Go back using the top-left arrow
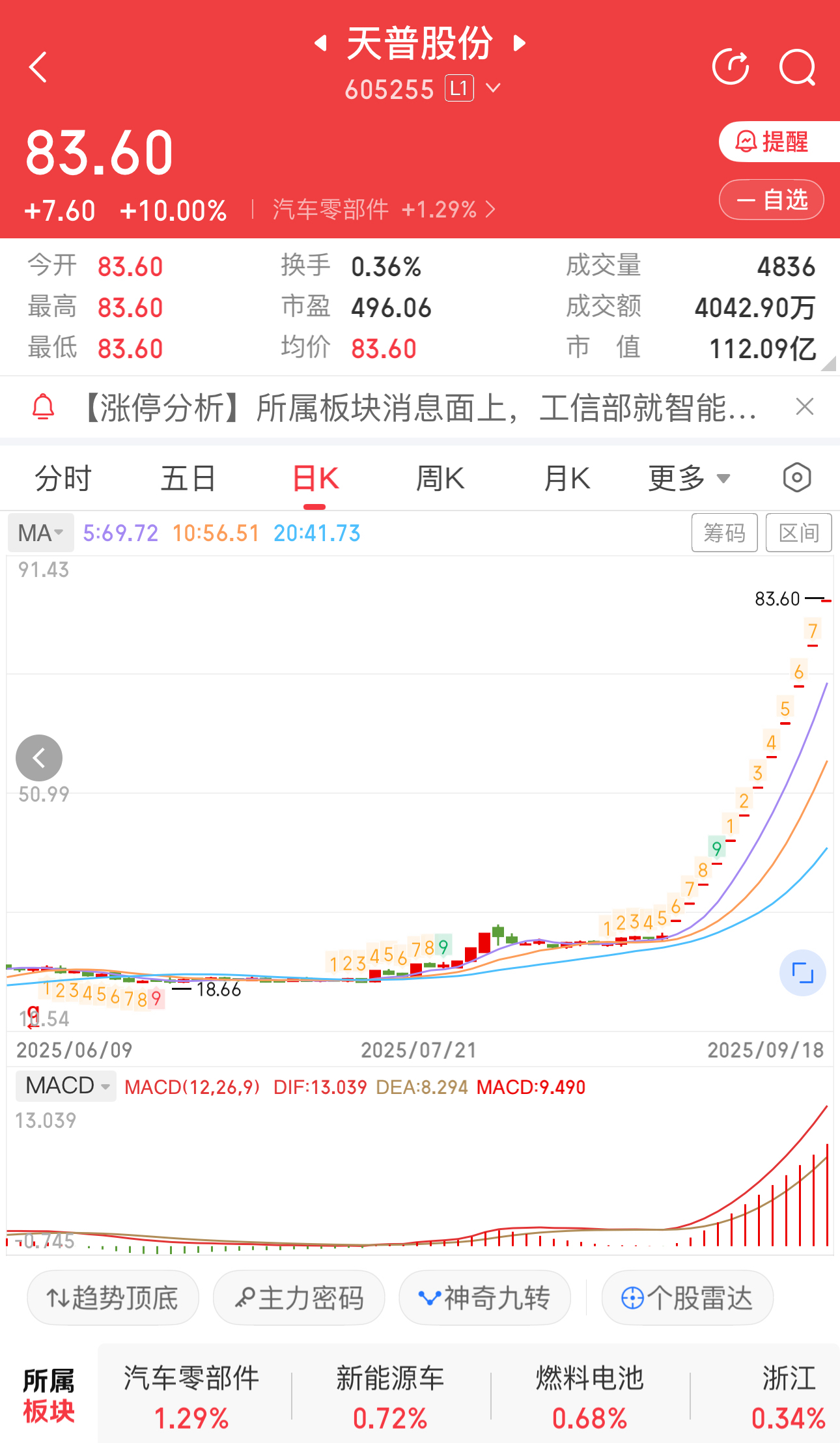 [x=38, y=67]
